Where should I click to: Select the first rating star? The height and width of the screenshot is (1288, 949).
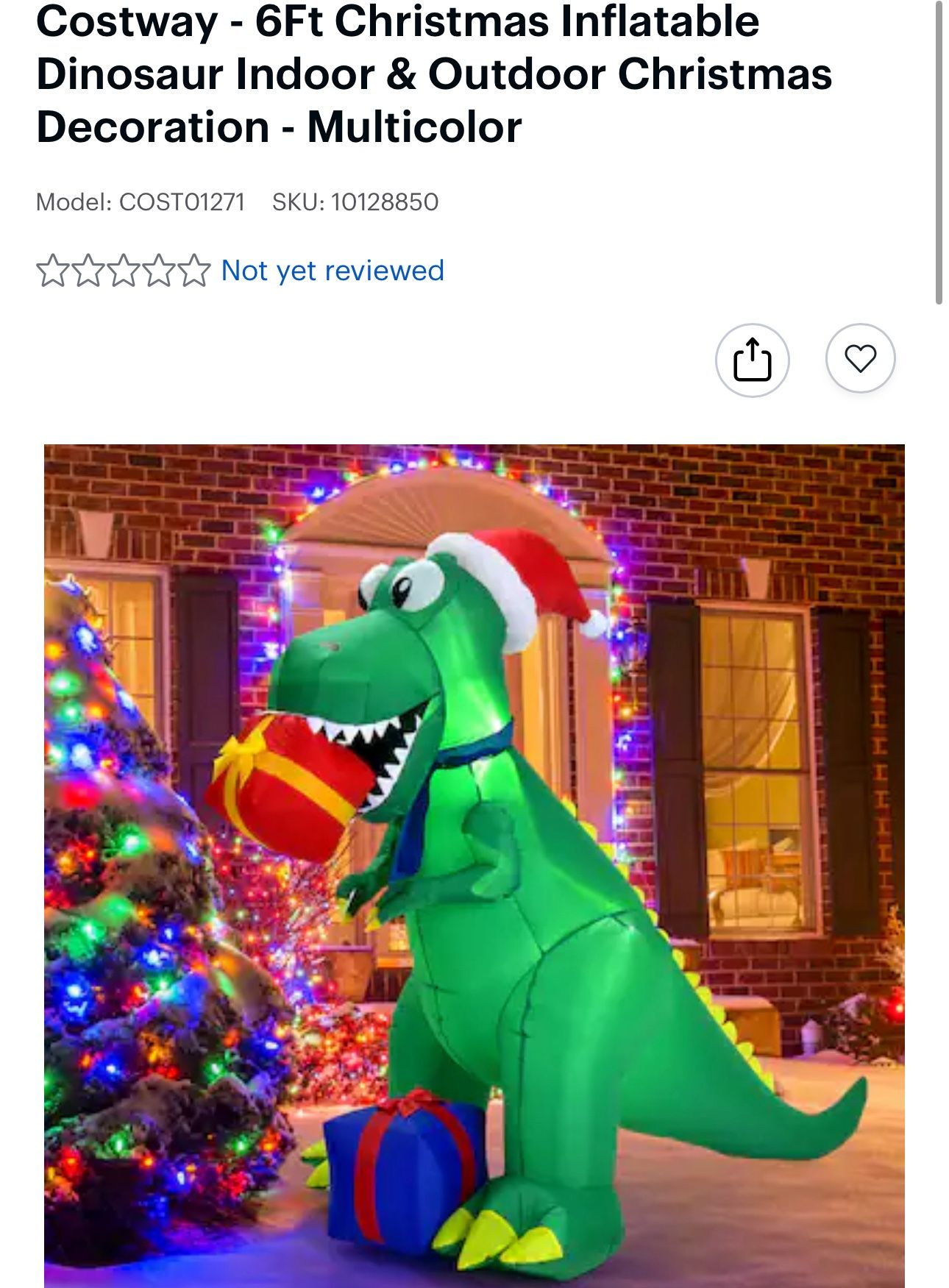[54, 271]
